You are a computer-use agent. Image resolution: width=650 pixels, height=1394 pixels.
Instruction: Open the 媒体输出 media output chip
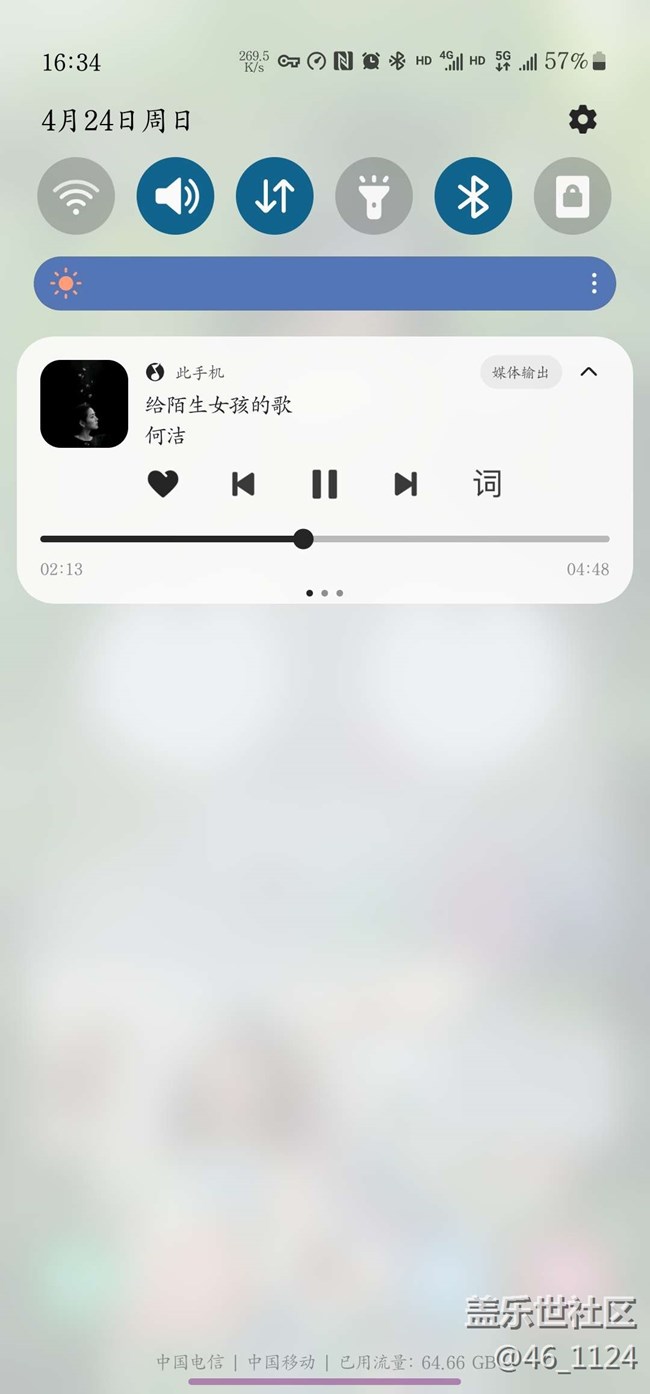click(521, 372)
